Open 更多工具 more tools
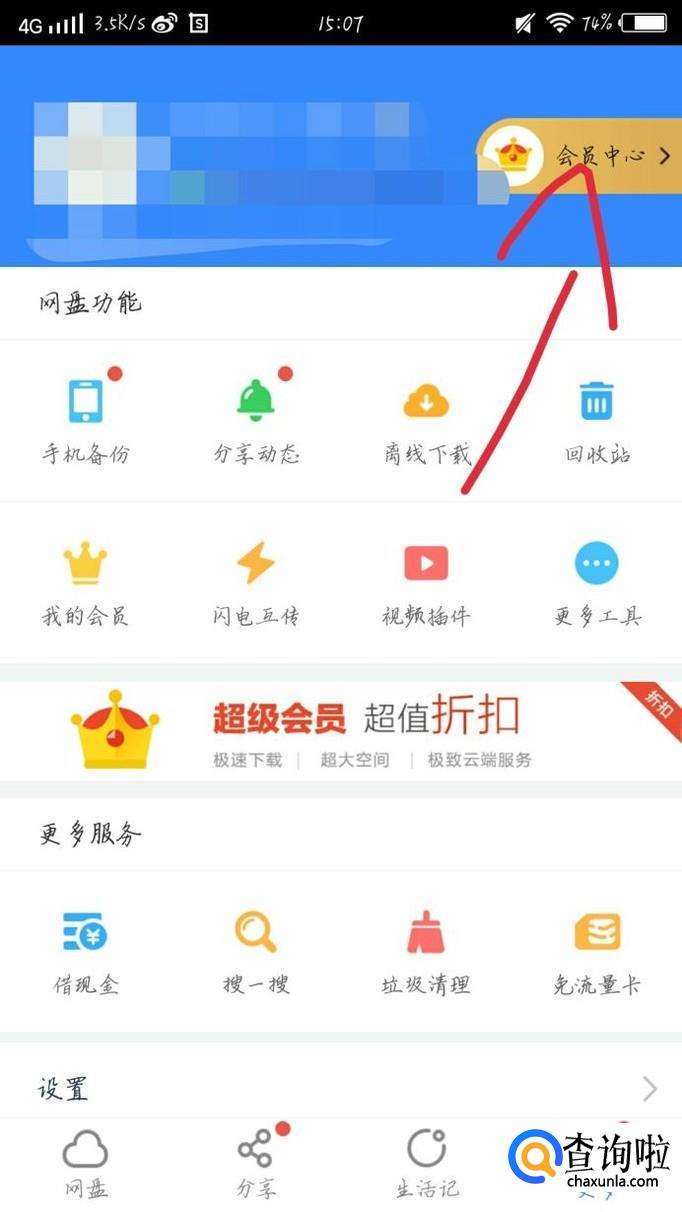Screen dimensions: 682x1212 pos(597,583)
